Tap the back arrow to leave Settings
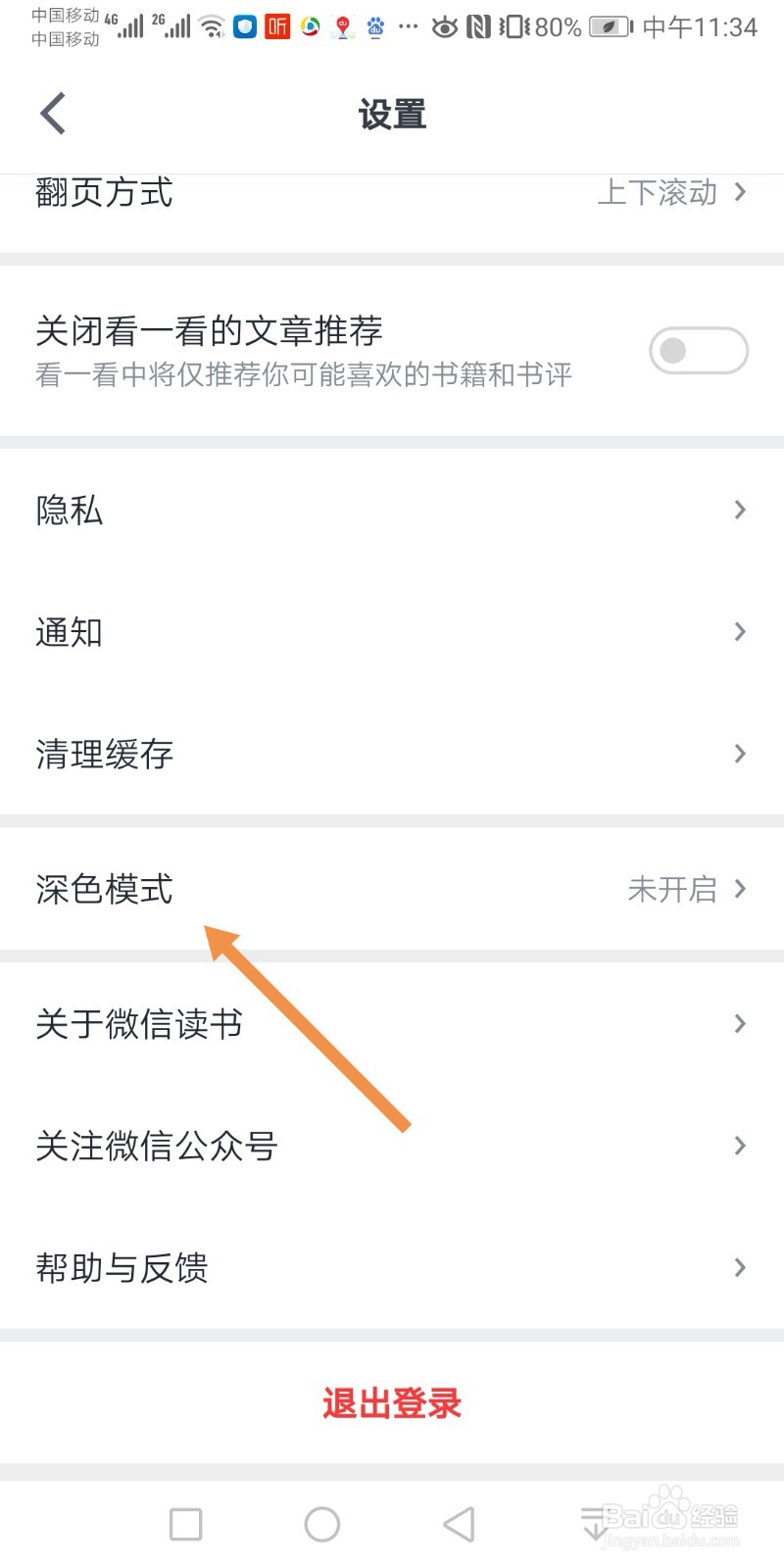Image resolution: width=784 pixels, height=1568 pixels. pyautogui.click(x=52, y=112)
